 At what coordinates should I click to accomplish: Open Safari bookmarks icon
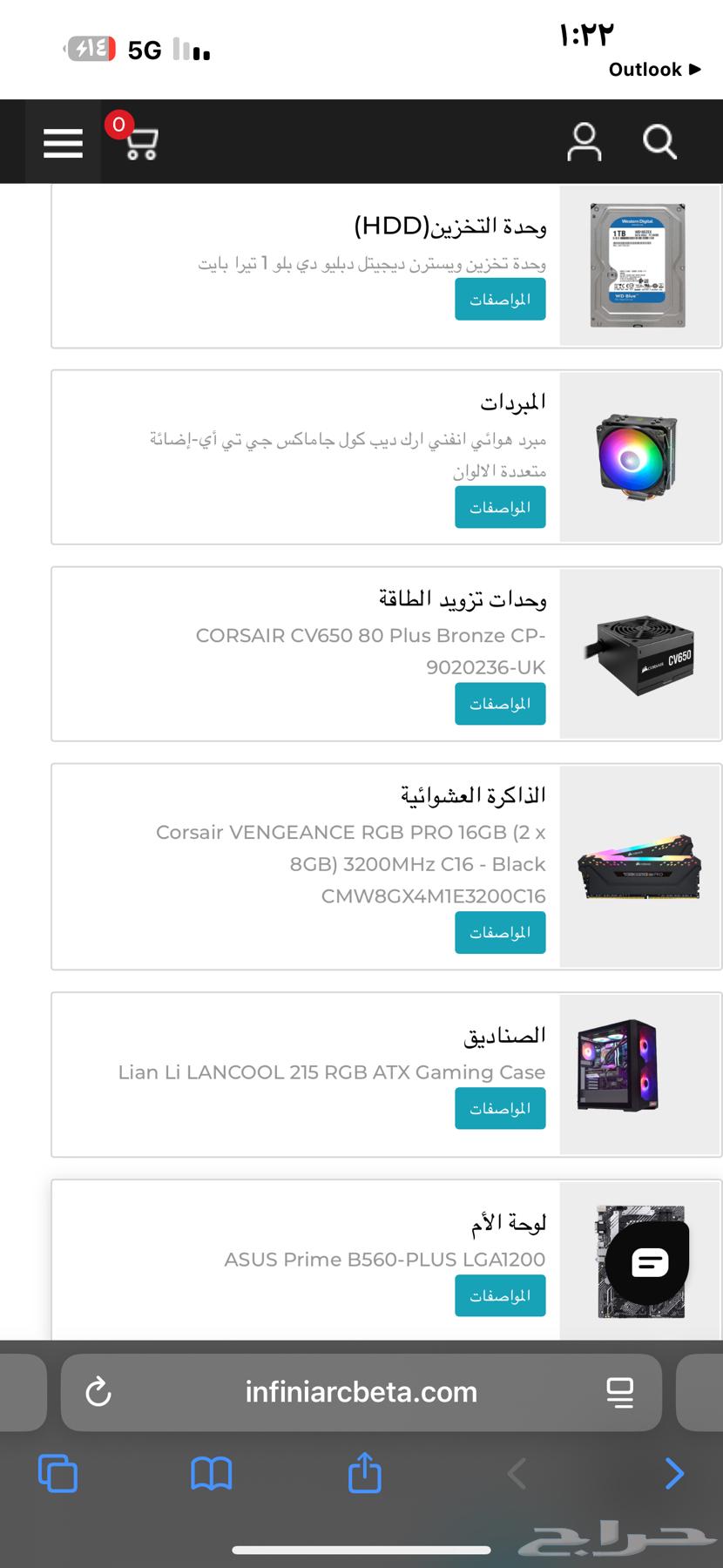pyautogui.click(x=211, y=1474)
